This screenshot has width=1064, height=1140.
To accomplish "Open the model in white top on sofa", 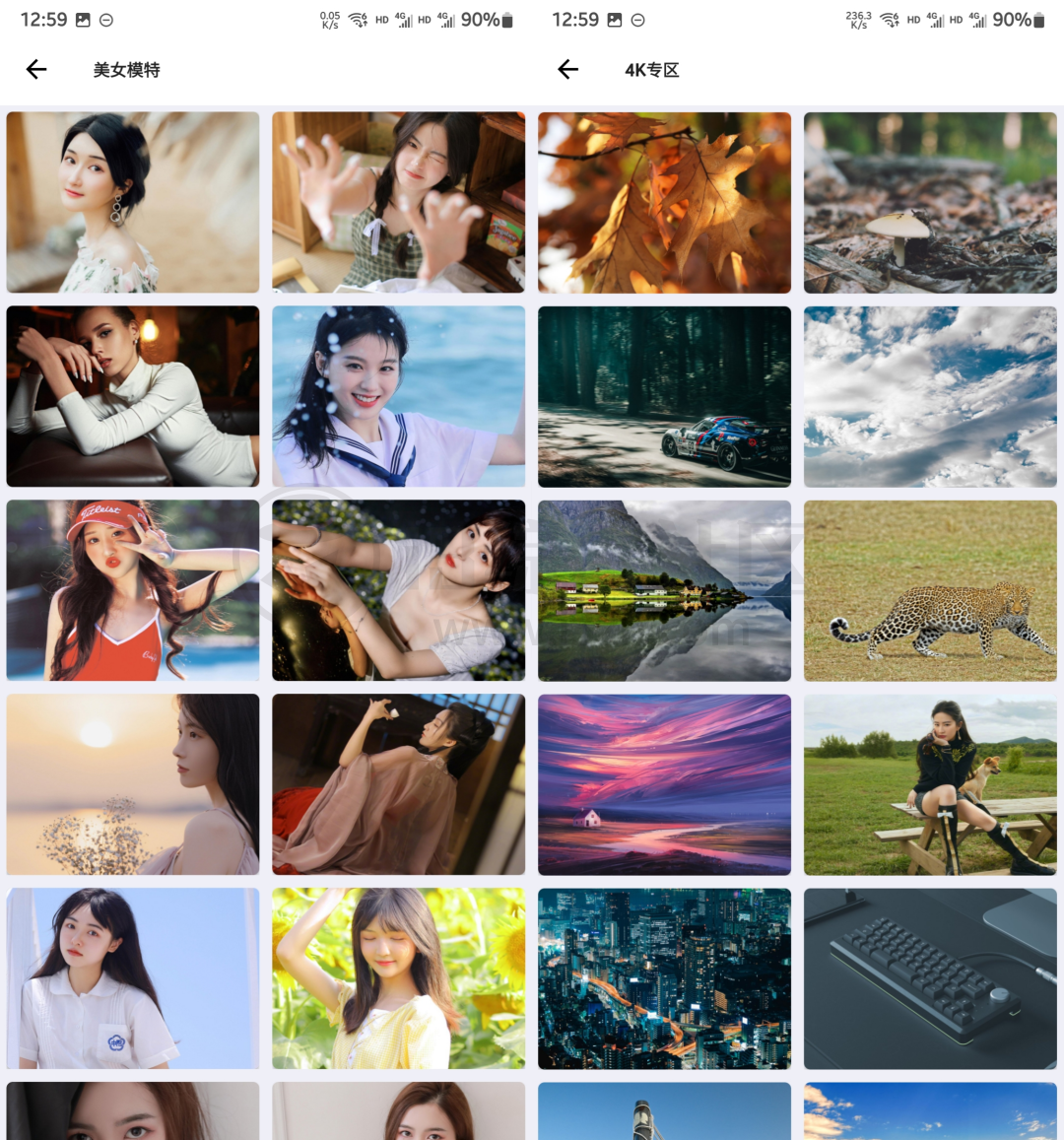I will pos(133,396).
